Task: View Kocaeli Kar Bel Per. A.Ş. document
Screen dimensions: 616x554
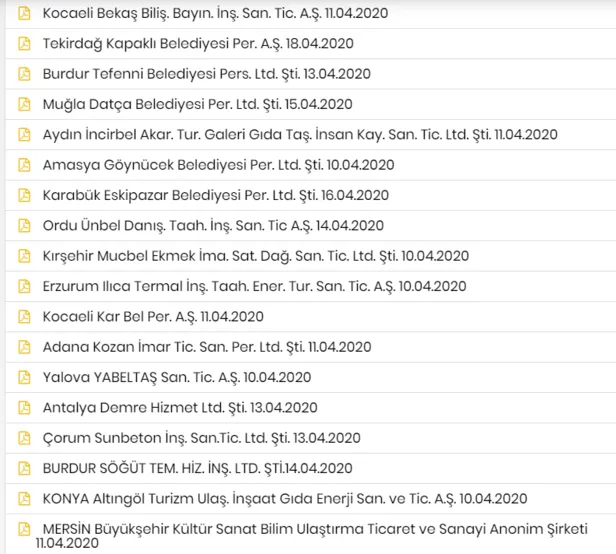Action: point(153,316)
